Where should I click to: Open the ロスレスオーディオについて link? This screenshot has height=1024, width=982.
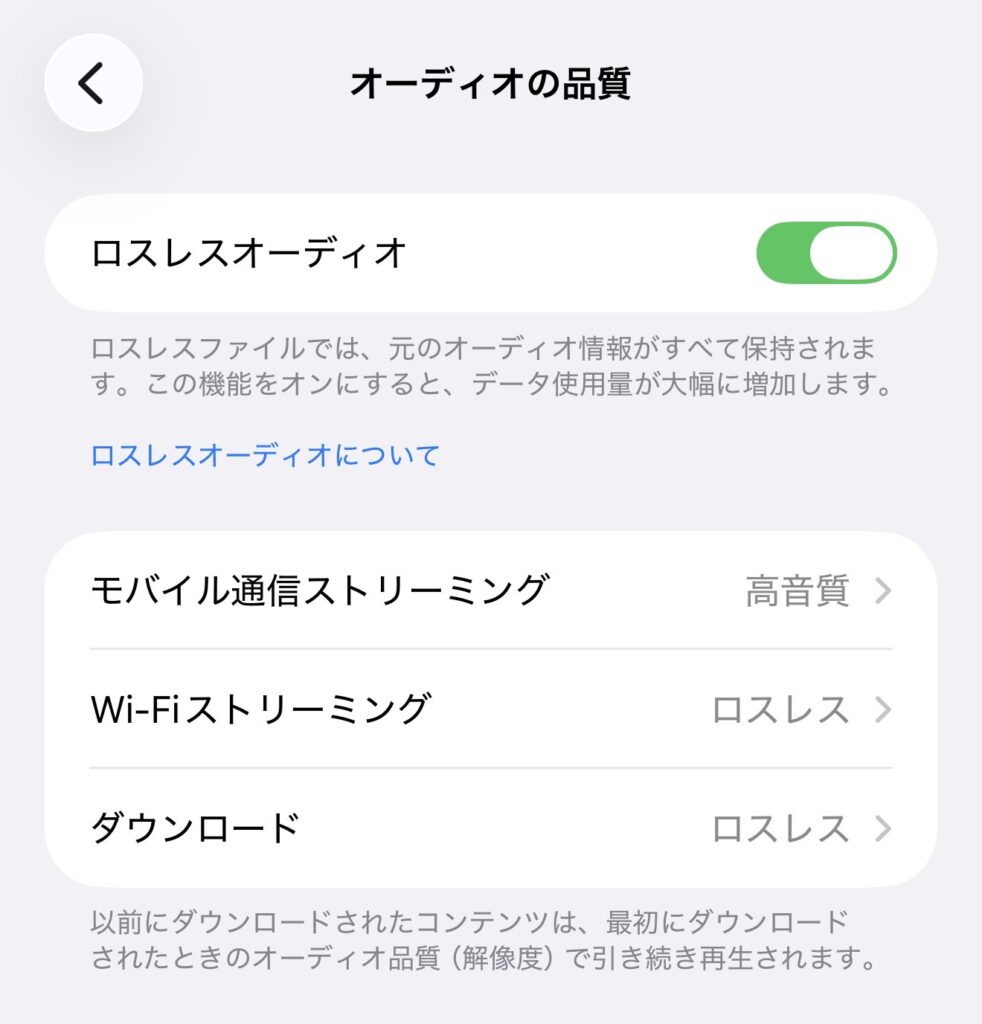pyautogui.click(x=265, y=456)
